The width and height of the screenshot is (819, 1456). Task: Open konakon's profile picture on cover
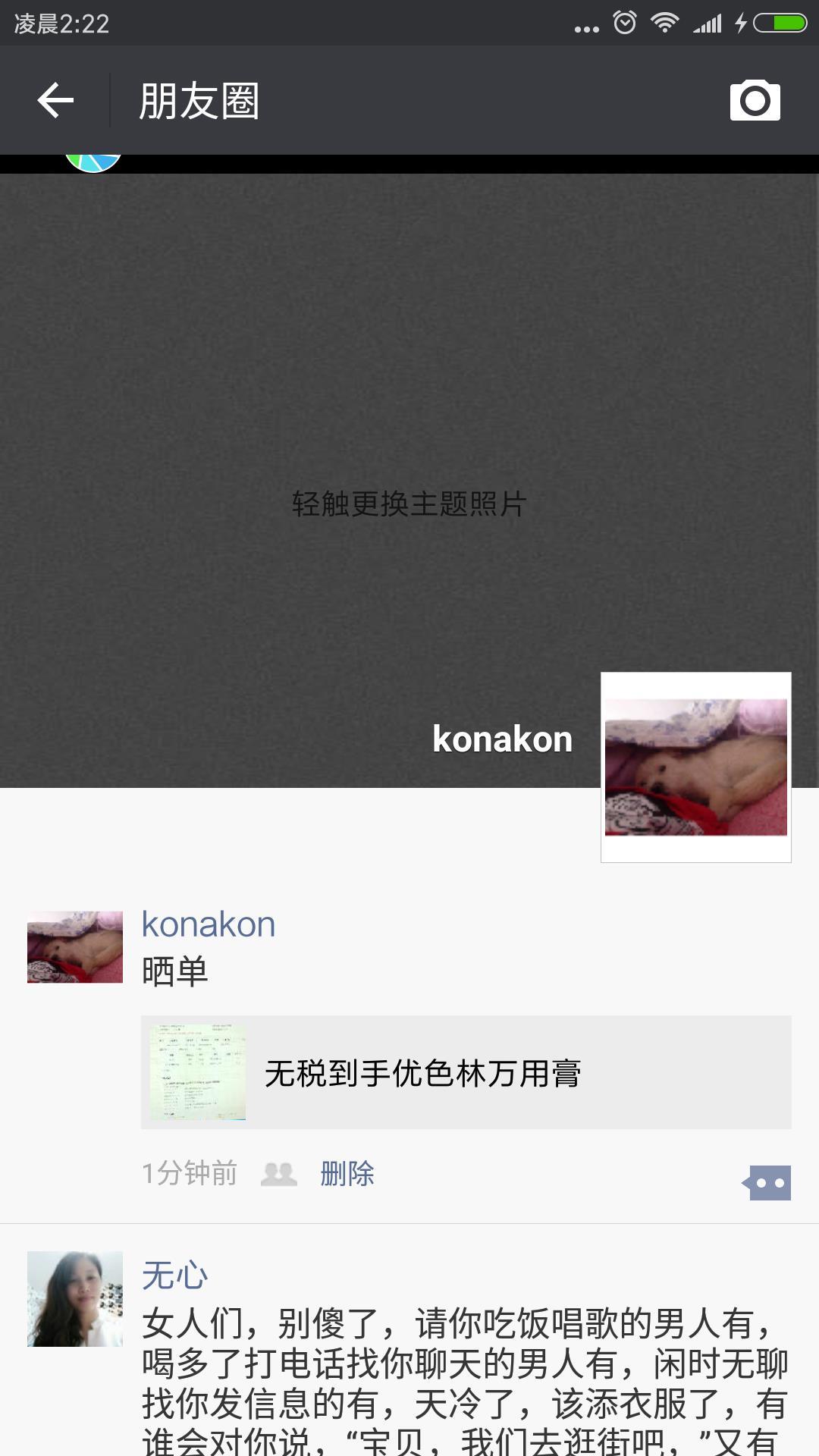(x=695, y=767)
